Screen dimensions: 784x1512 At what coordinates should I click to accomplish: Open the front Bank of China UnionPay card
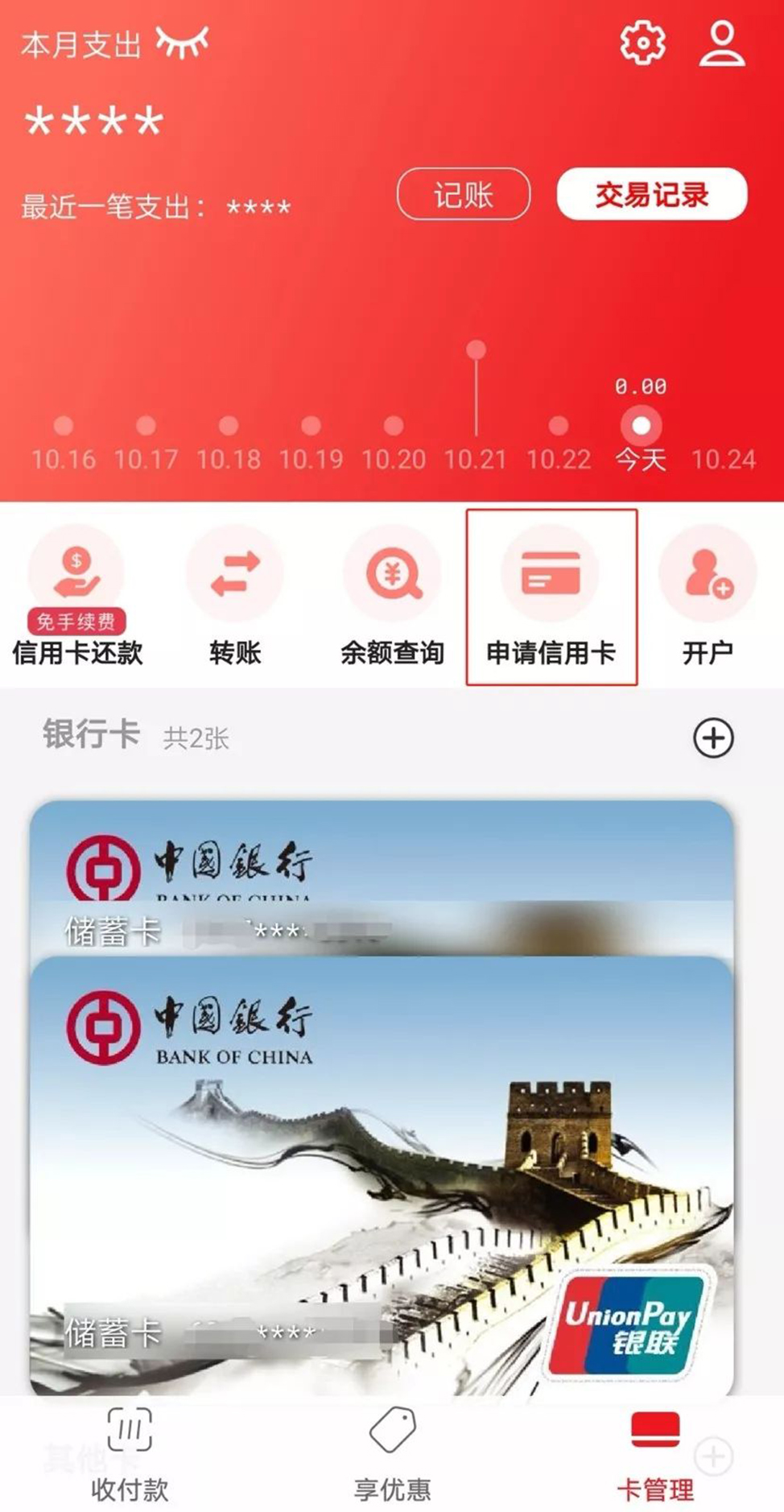click(382, 1167)
